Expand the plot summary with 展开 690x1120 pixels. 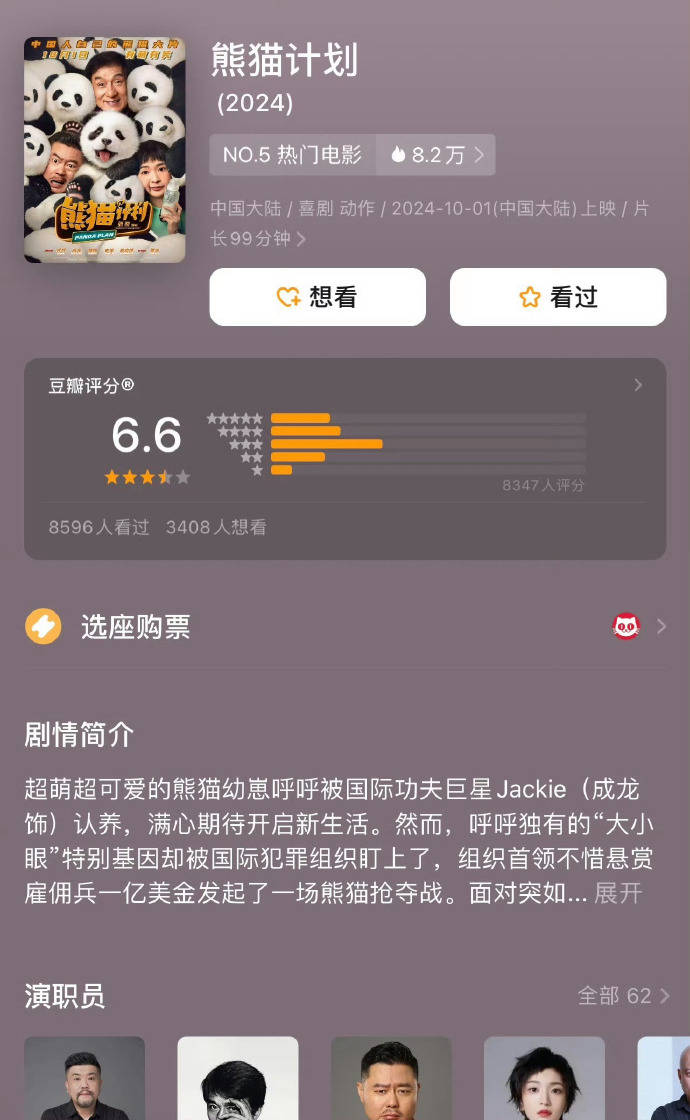coord(619,893)
